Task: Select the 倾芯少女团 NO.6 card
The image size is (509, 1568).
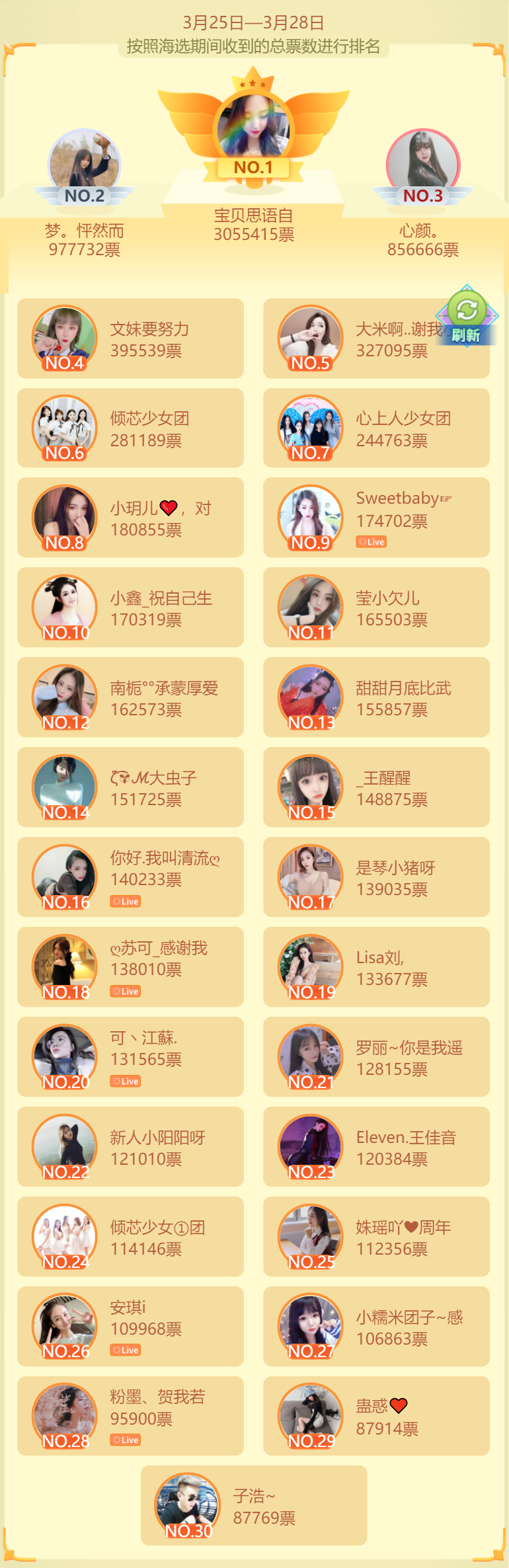Action: coord(130,428)
